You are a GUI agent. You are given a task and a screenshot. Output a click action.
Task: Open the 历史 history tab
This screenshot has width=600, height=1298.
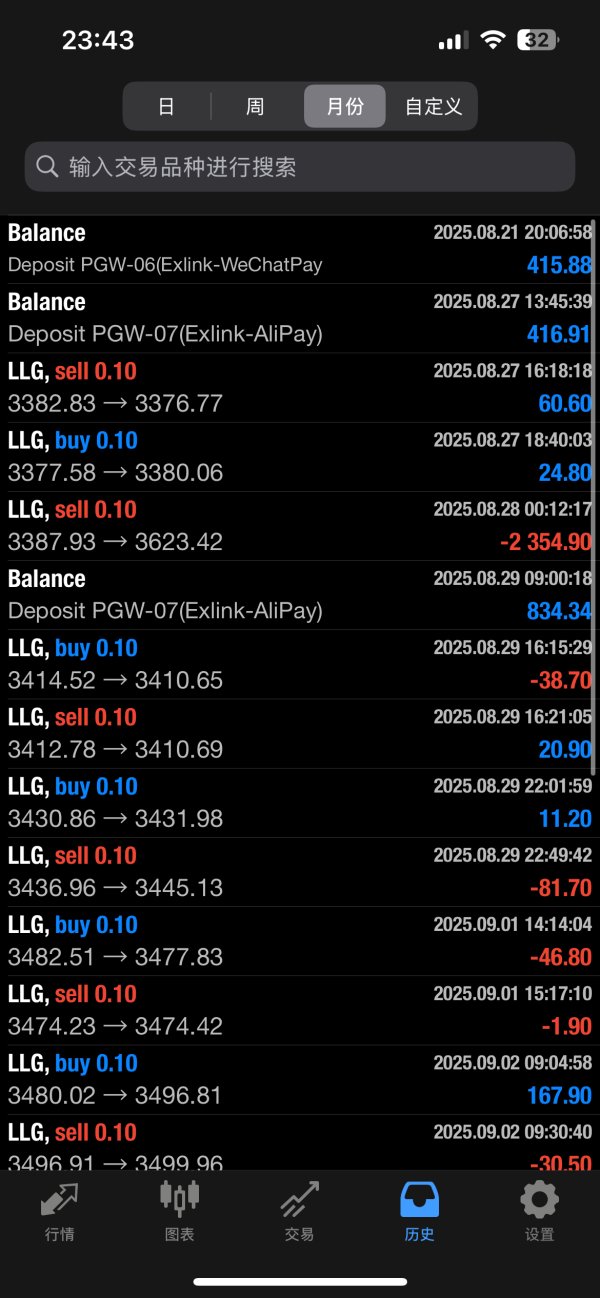(419, 1211)
